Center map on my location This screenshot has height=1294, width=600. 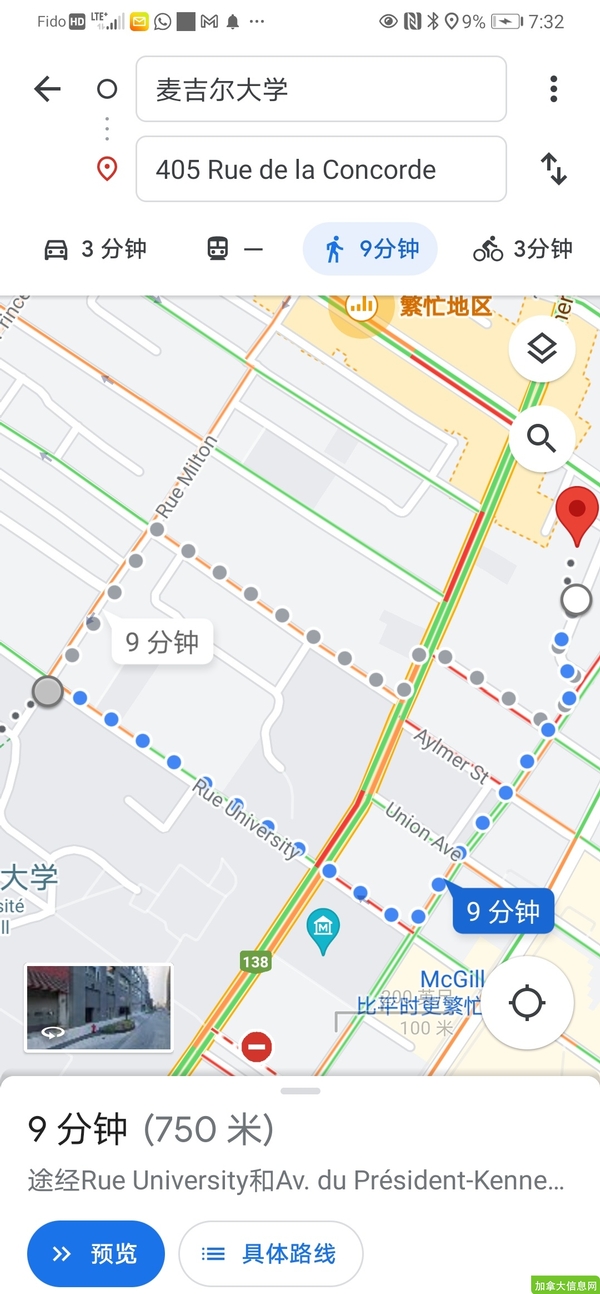(528, 1003)
